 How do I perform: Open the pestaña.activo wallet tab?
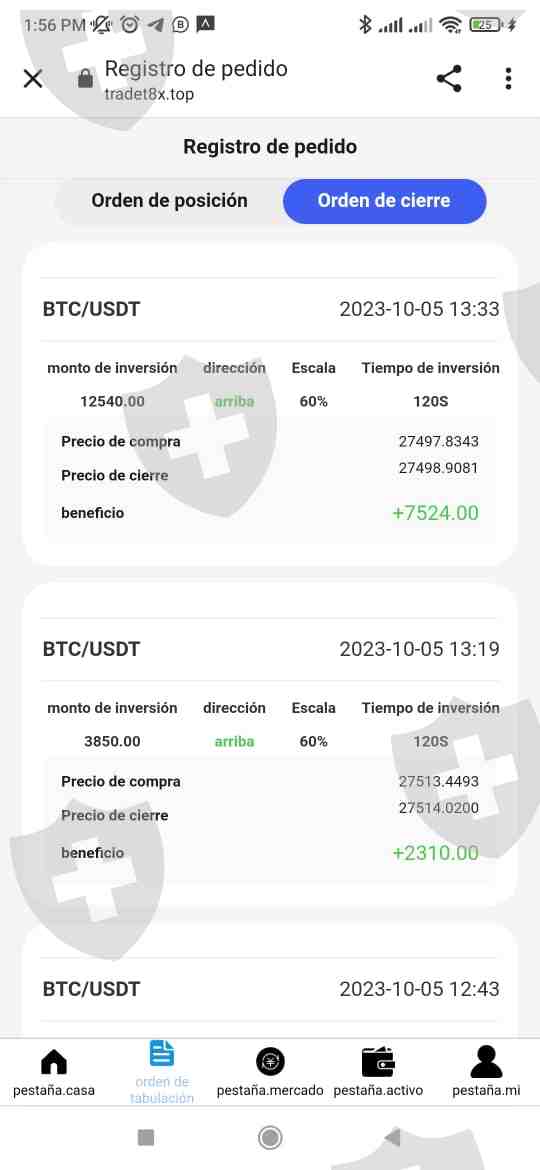coord(378,1072)
